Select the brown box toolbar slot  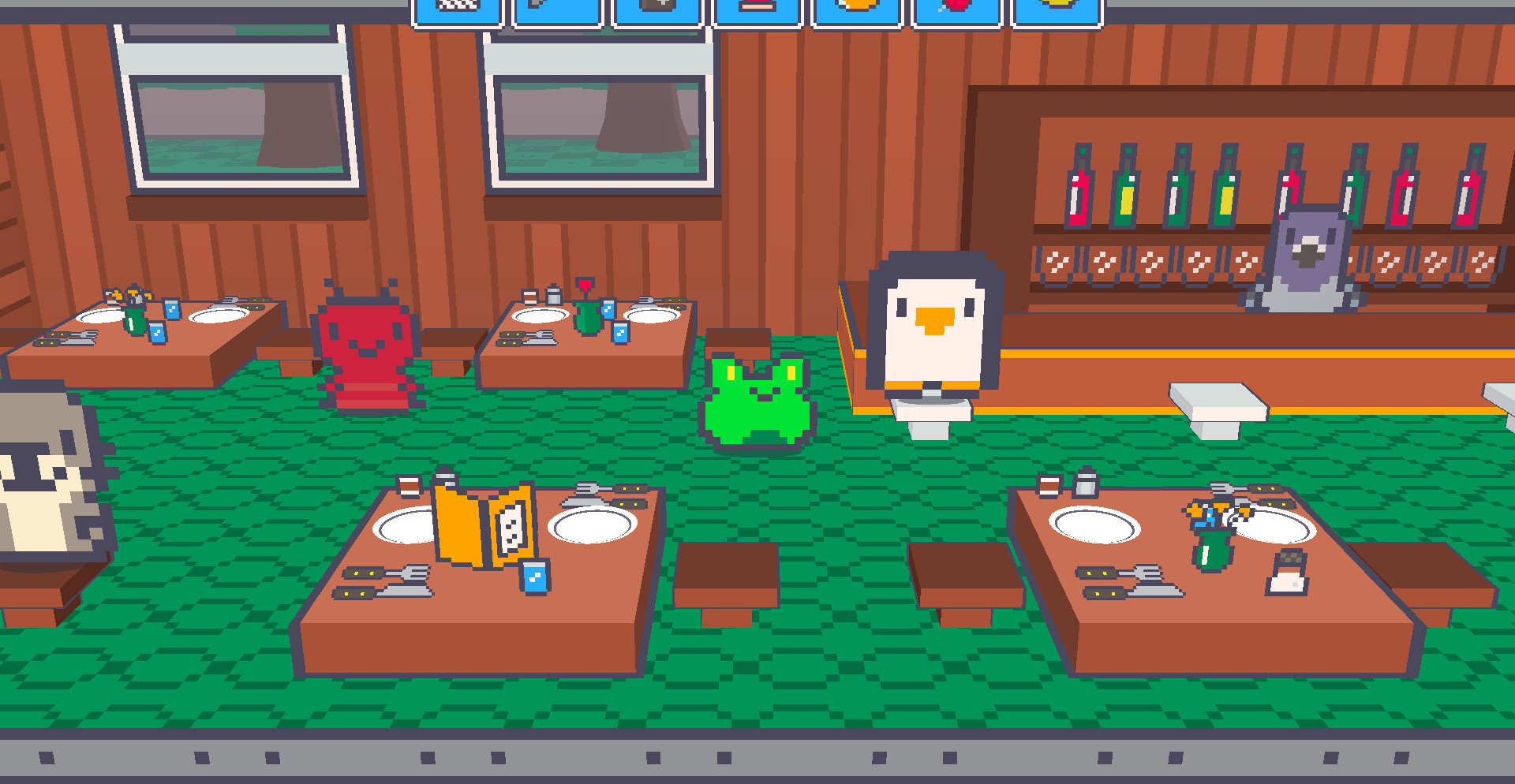click(657, 11)
